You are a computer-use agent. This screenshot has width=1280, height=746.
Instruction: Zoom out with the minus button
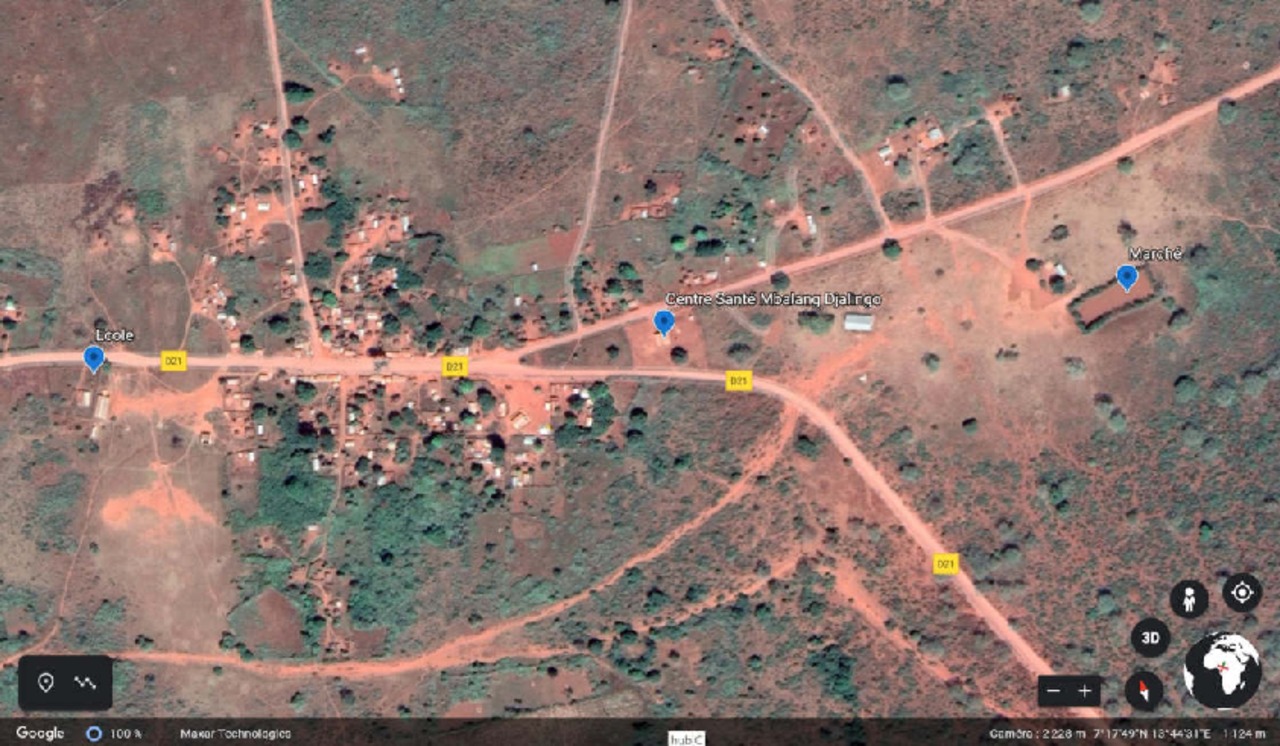[1051, 690]
